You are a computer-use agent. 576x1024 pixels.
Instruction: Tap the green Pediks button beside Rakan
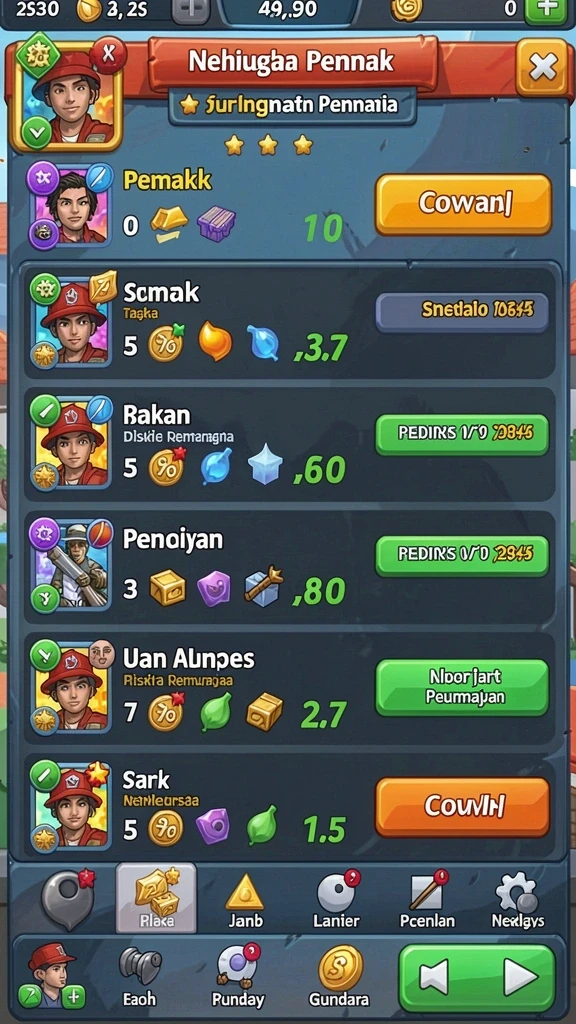click(x=462, y=434)
